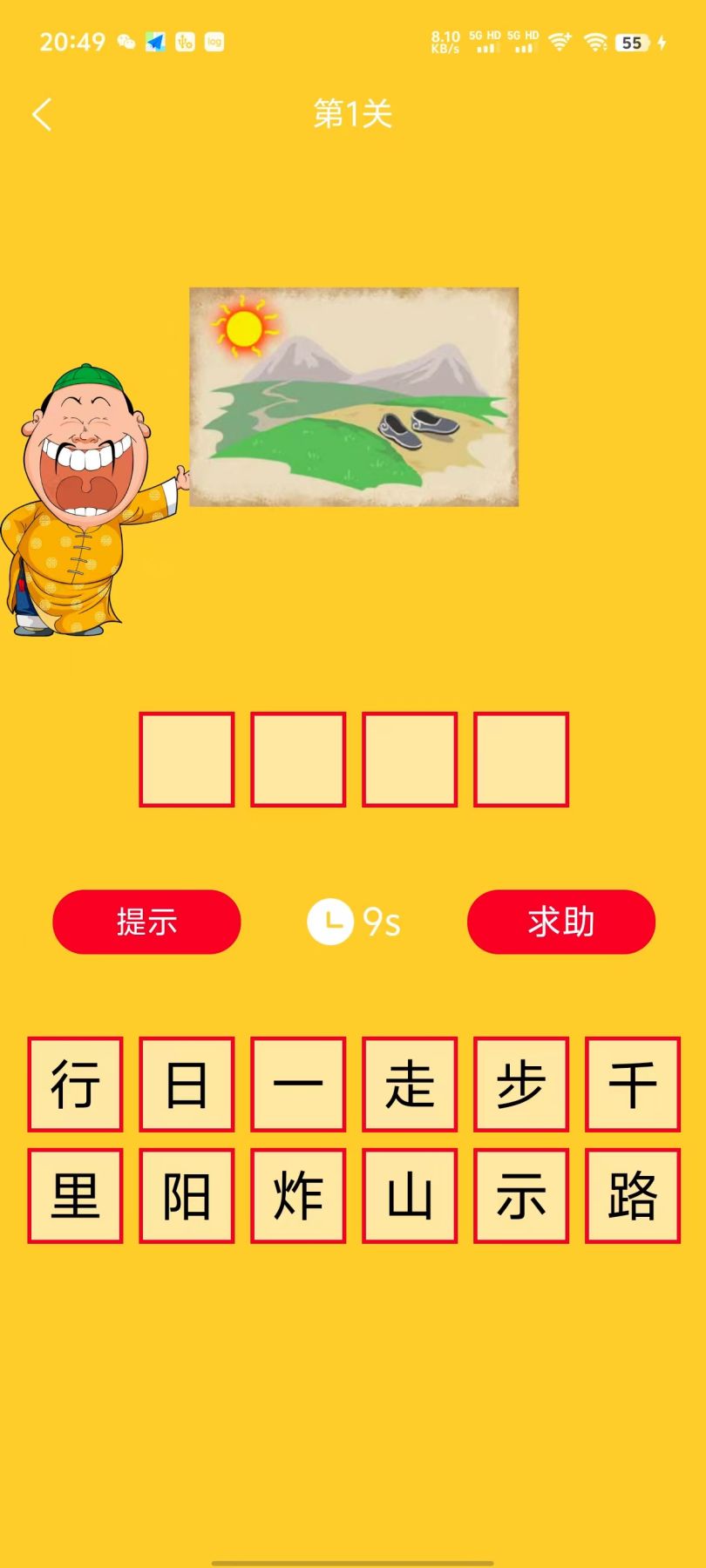Tap the 提示 hint button

[146, 922]
